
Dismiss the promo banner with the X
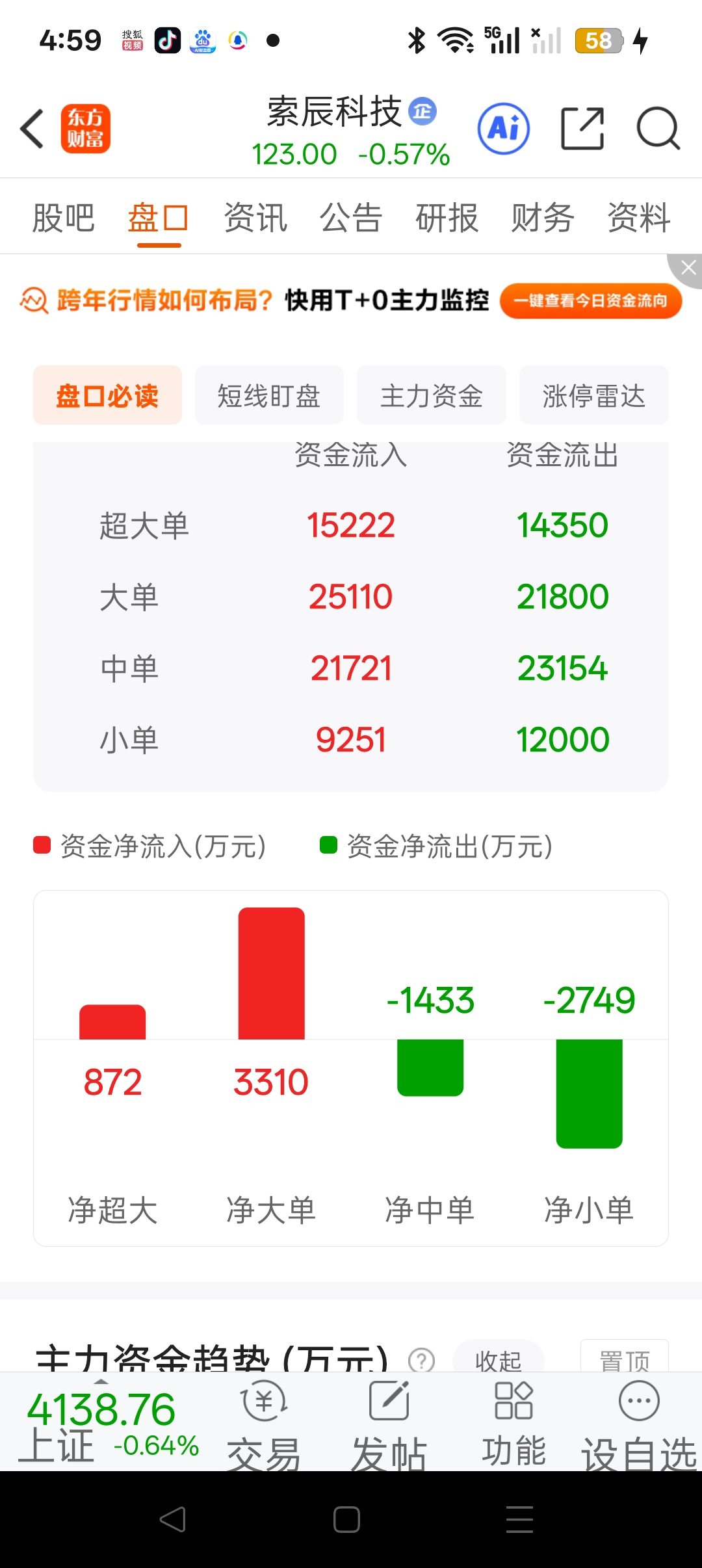click(x=688, y=267)
